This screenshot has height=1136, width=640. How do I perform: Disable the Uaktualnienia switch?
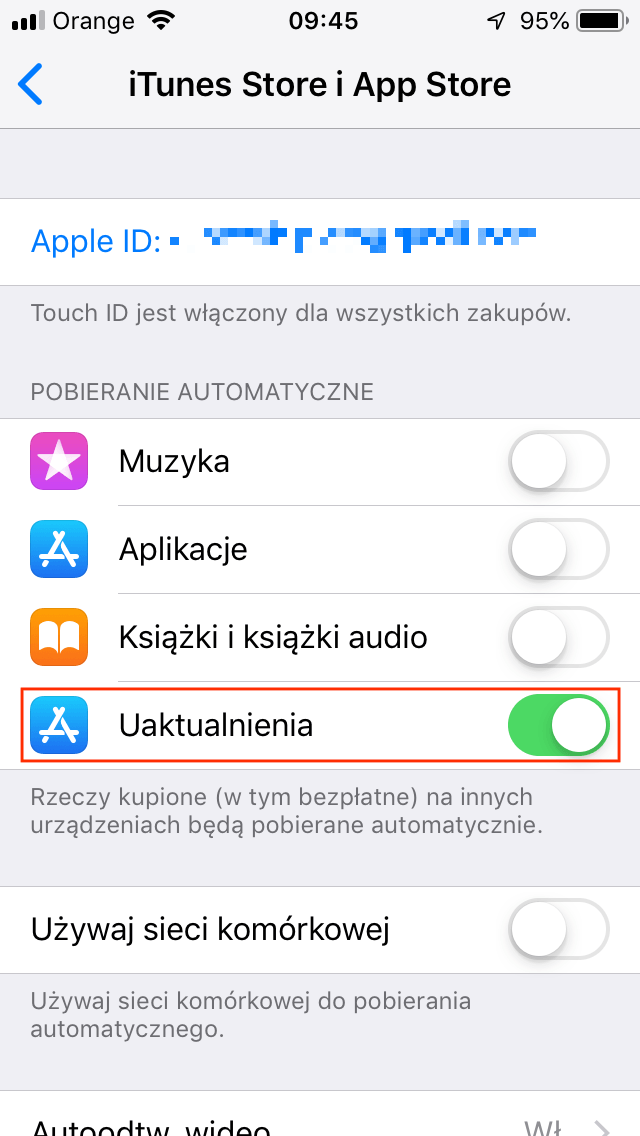click(x=559, y=725)
